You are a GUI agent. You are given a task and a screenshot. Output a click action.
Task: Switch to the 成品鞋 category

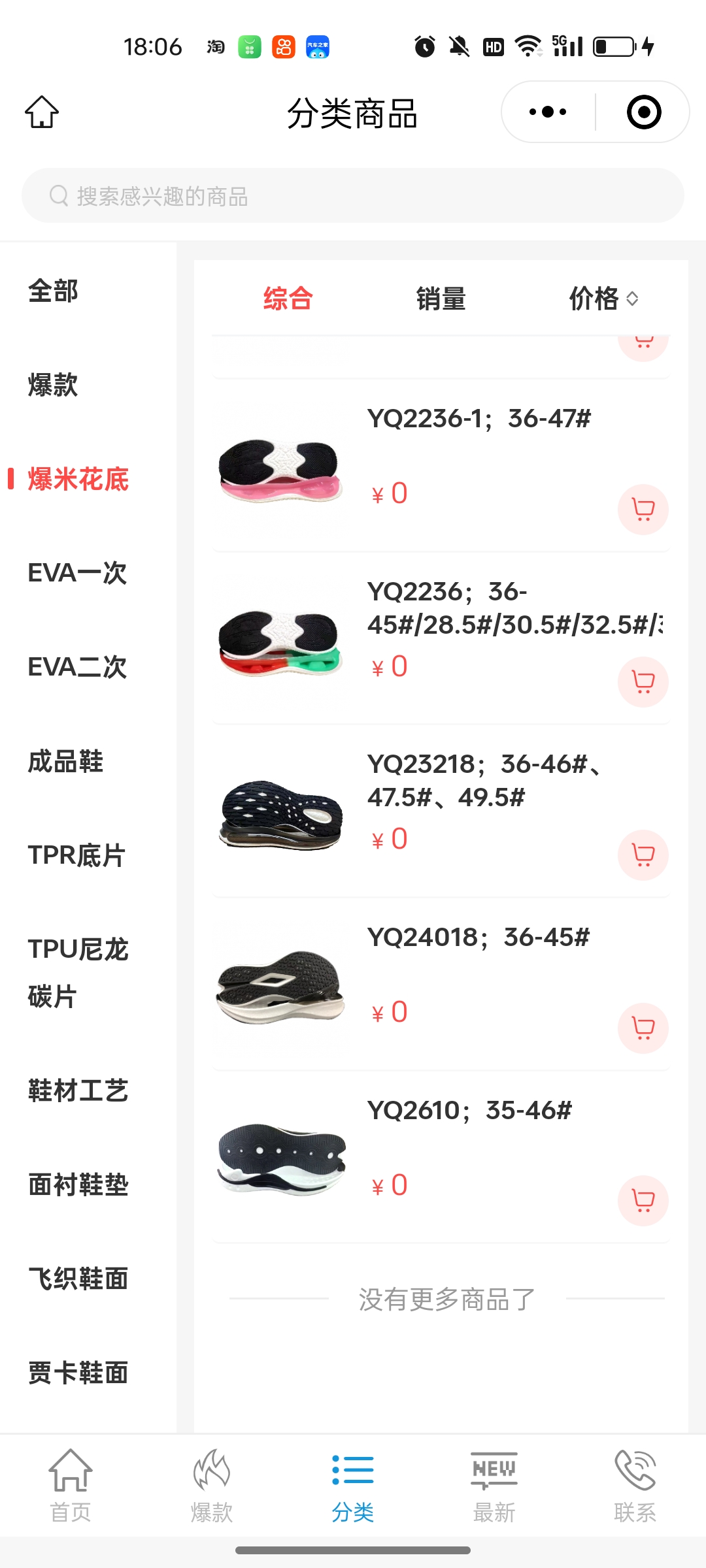[x=65, y=761]
